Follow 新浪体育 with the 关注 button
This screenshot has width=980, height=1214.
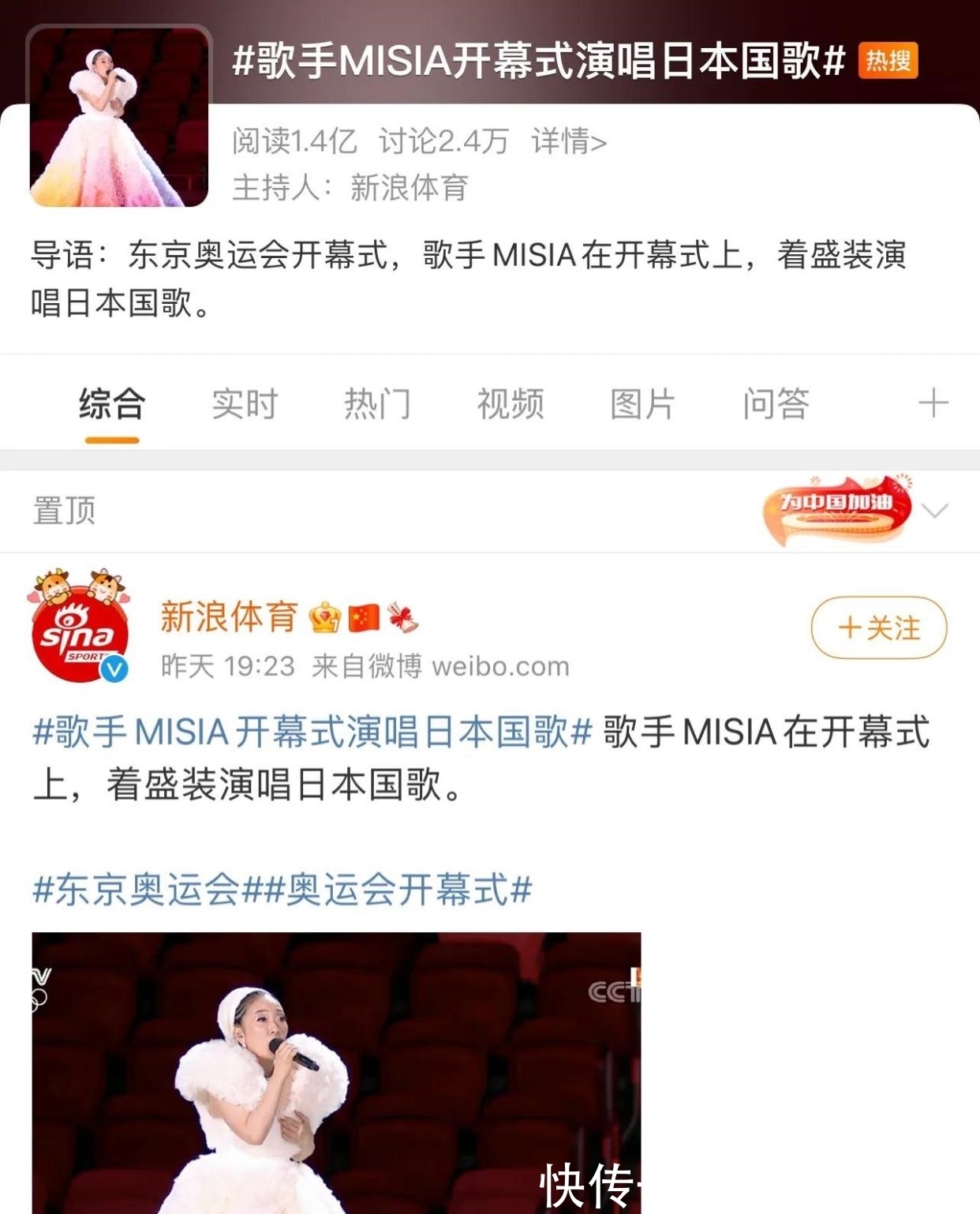tap(878, 628)
